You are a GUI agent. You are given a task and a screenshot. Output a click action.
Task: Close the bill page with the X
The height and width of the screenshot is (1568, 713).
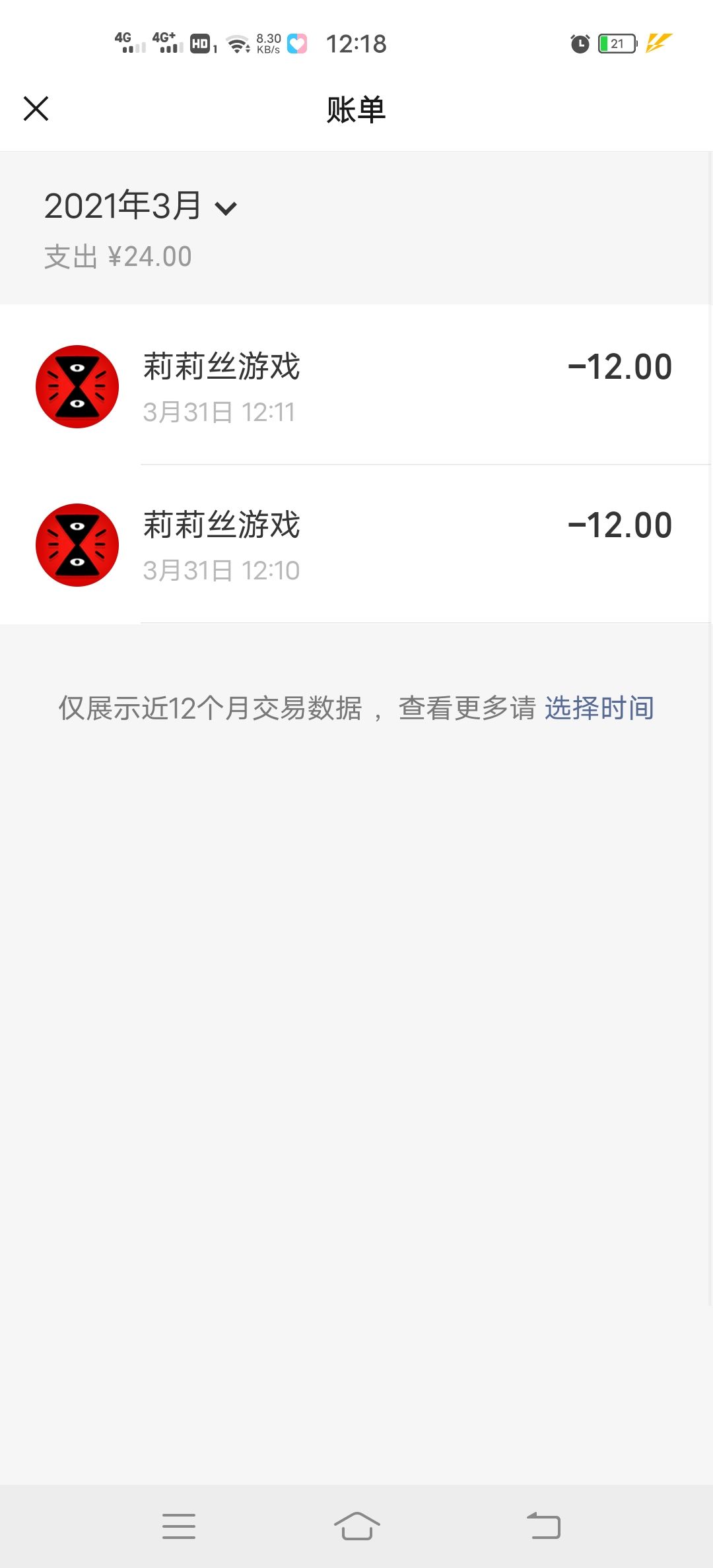36,109
